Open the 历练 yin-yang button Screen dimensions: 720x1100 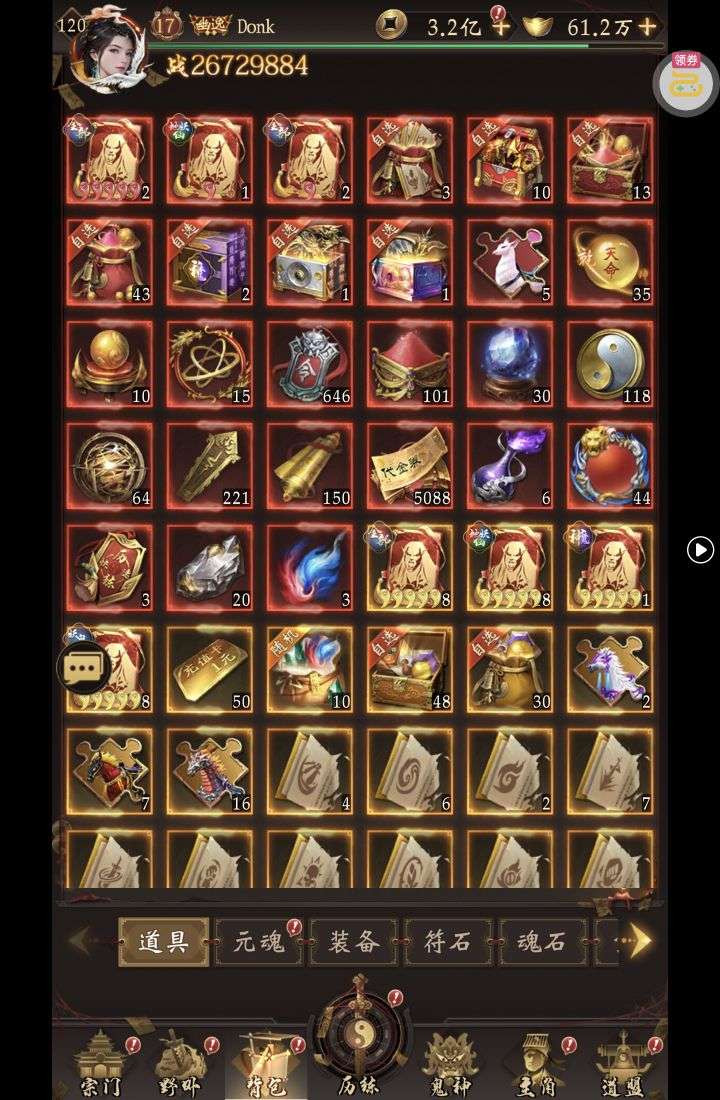point(359,1040)
